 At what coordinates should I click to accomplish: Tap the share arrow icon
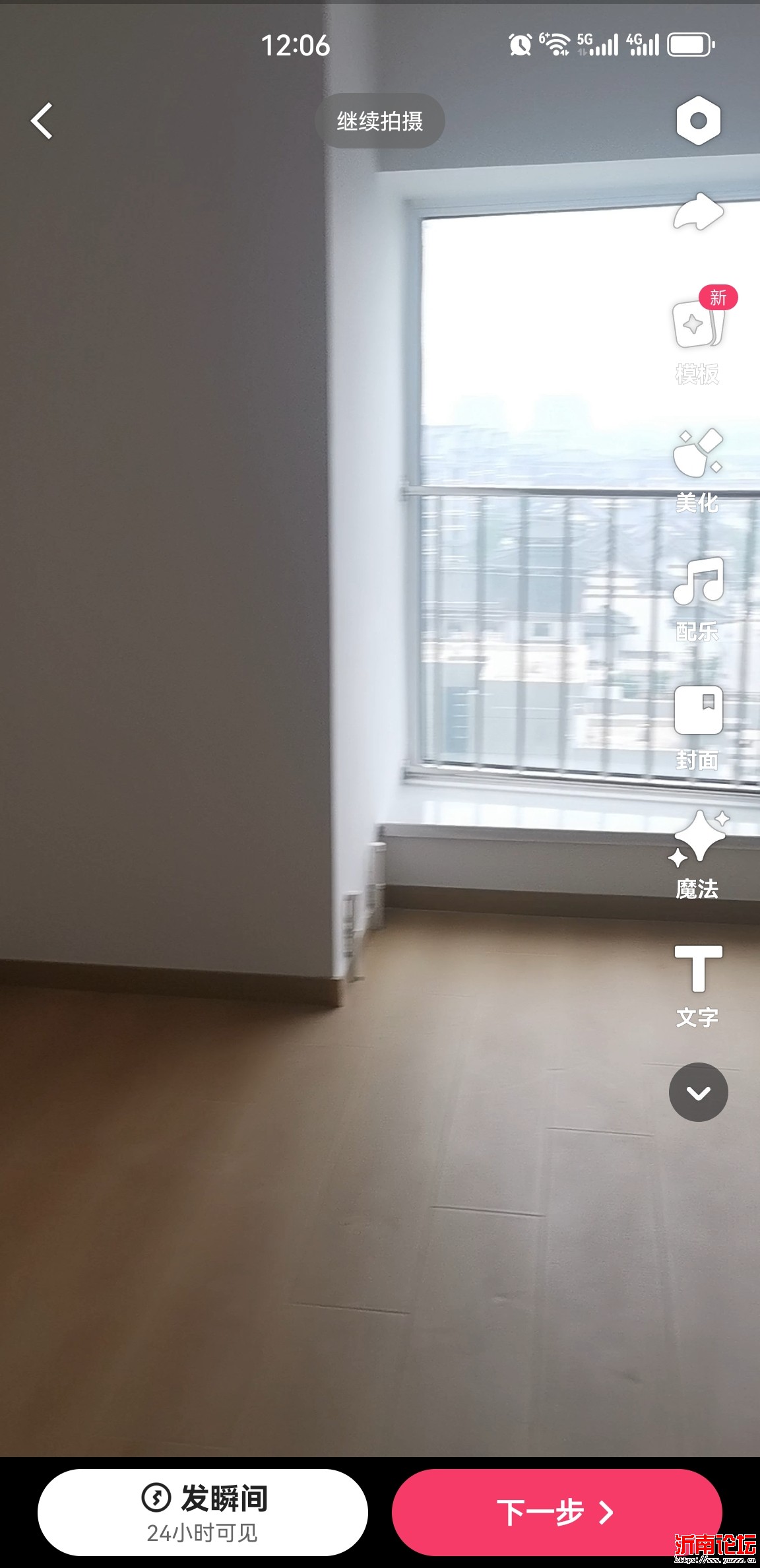click(698, 212)
